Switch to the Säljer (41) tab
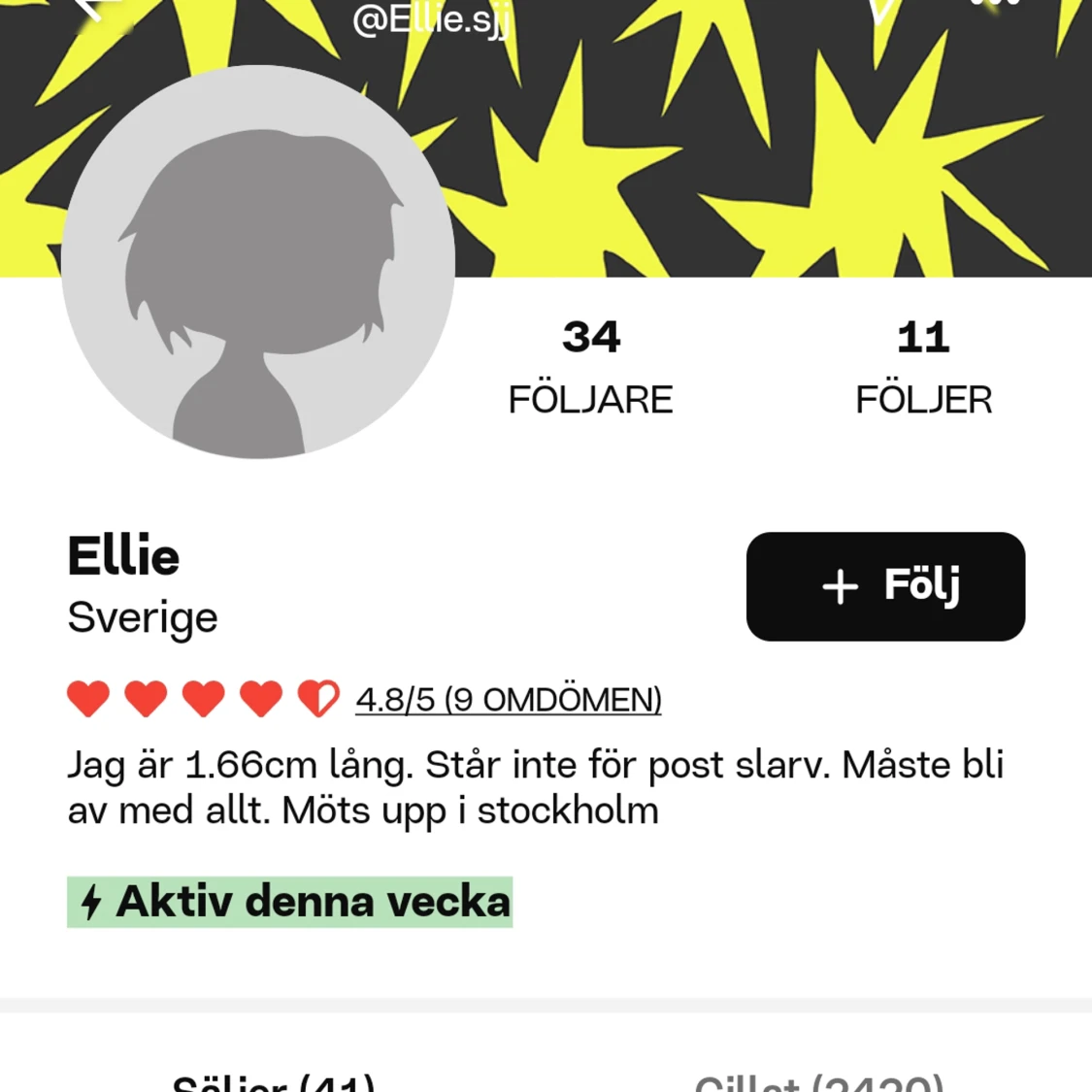Viewport: 1092px width, 1092px height. pos(274,1082)
